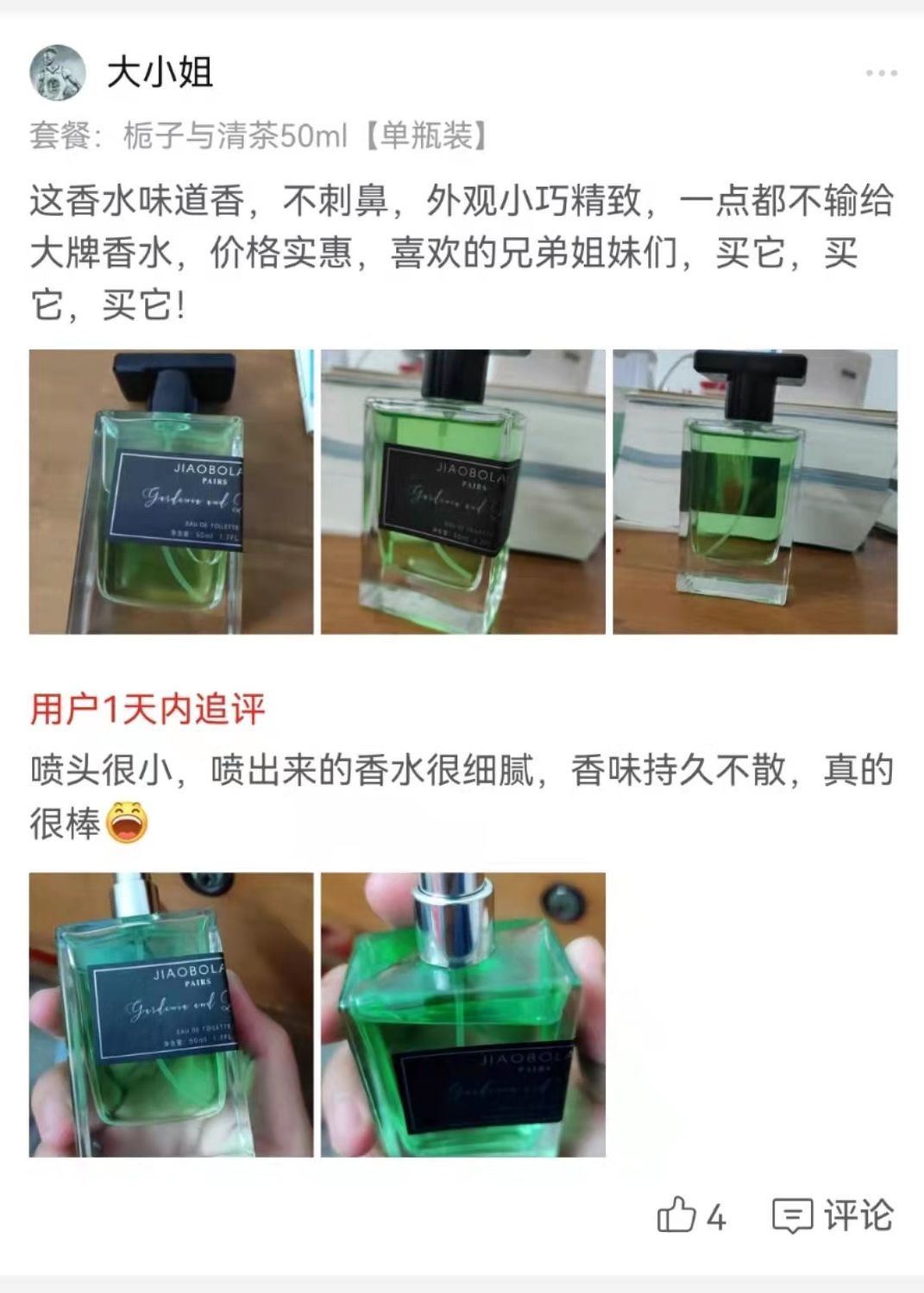
Task: Open second follow-up photo showing sprayer
Action: tap(463, 1014)
